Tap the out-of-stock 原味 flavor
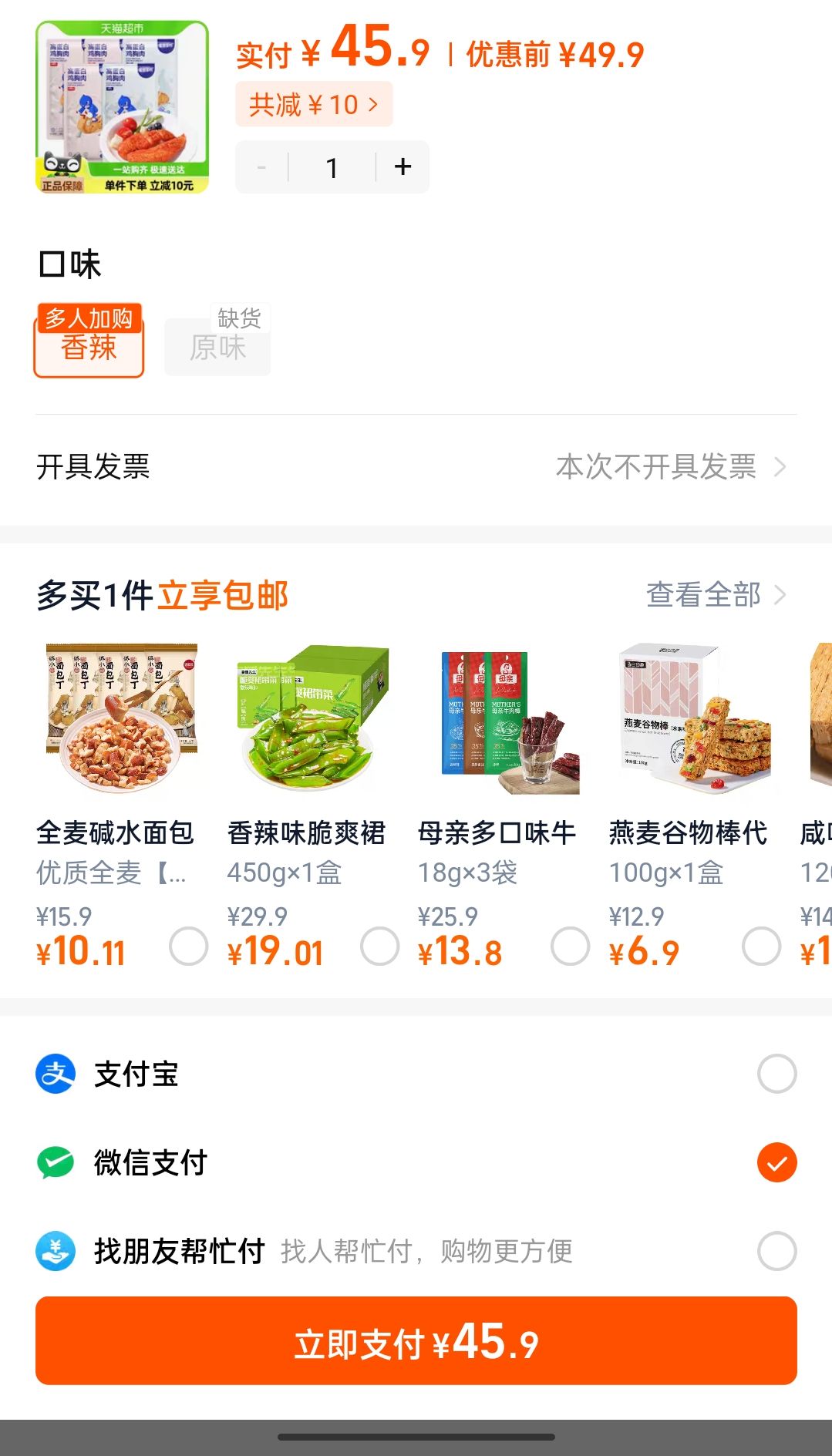 (x=217, y=345)
